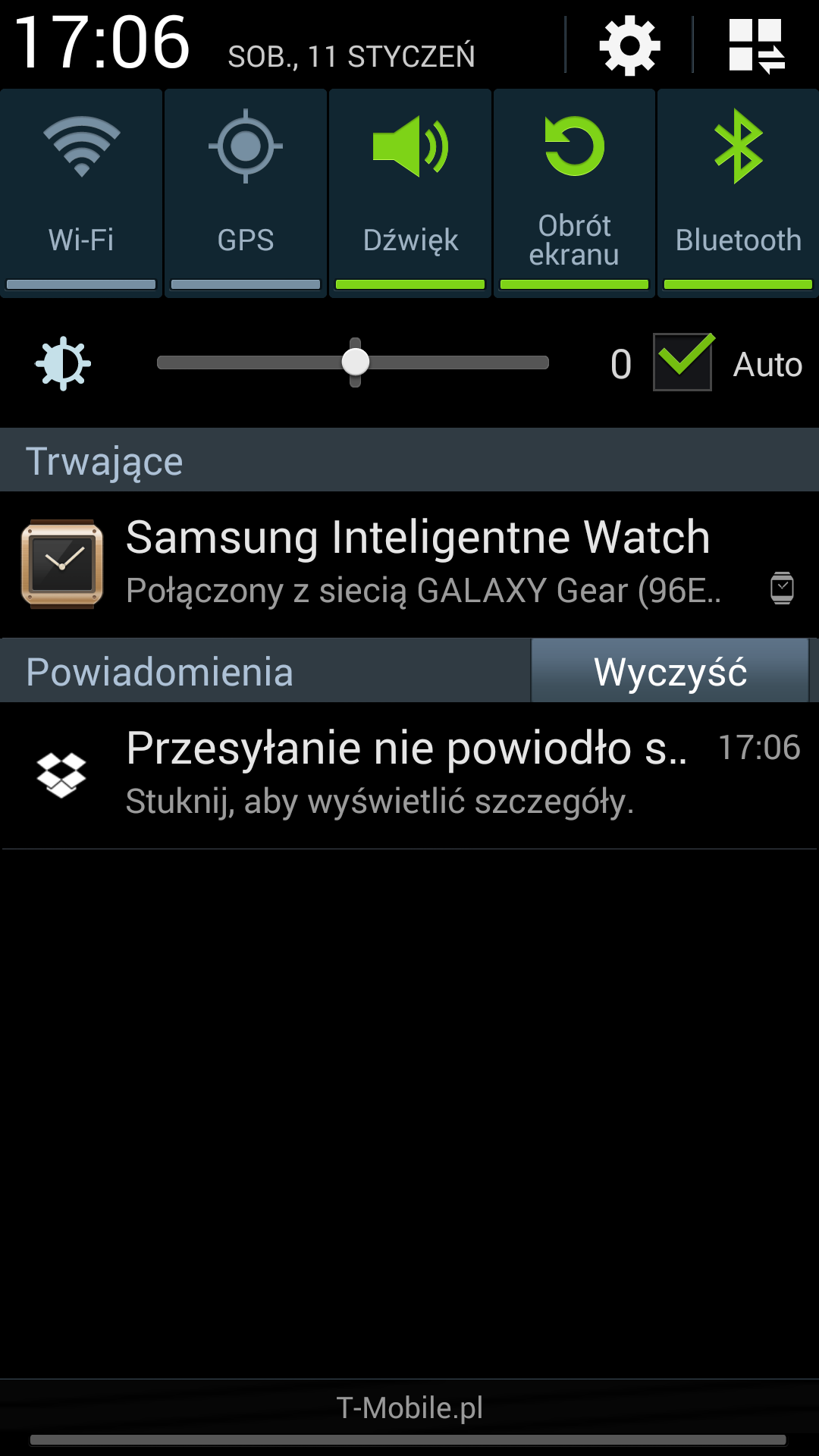The height and width of the screenshot is (1456, 819).
Task: Clear notifications with the Wyczyść button
Action: coord(670,671)
